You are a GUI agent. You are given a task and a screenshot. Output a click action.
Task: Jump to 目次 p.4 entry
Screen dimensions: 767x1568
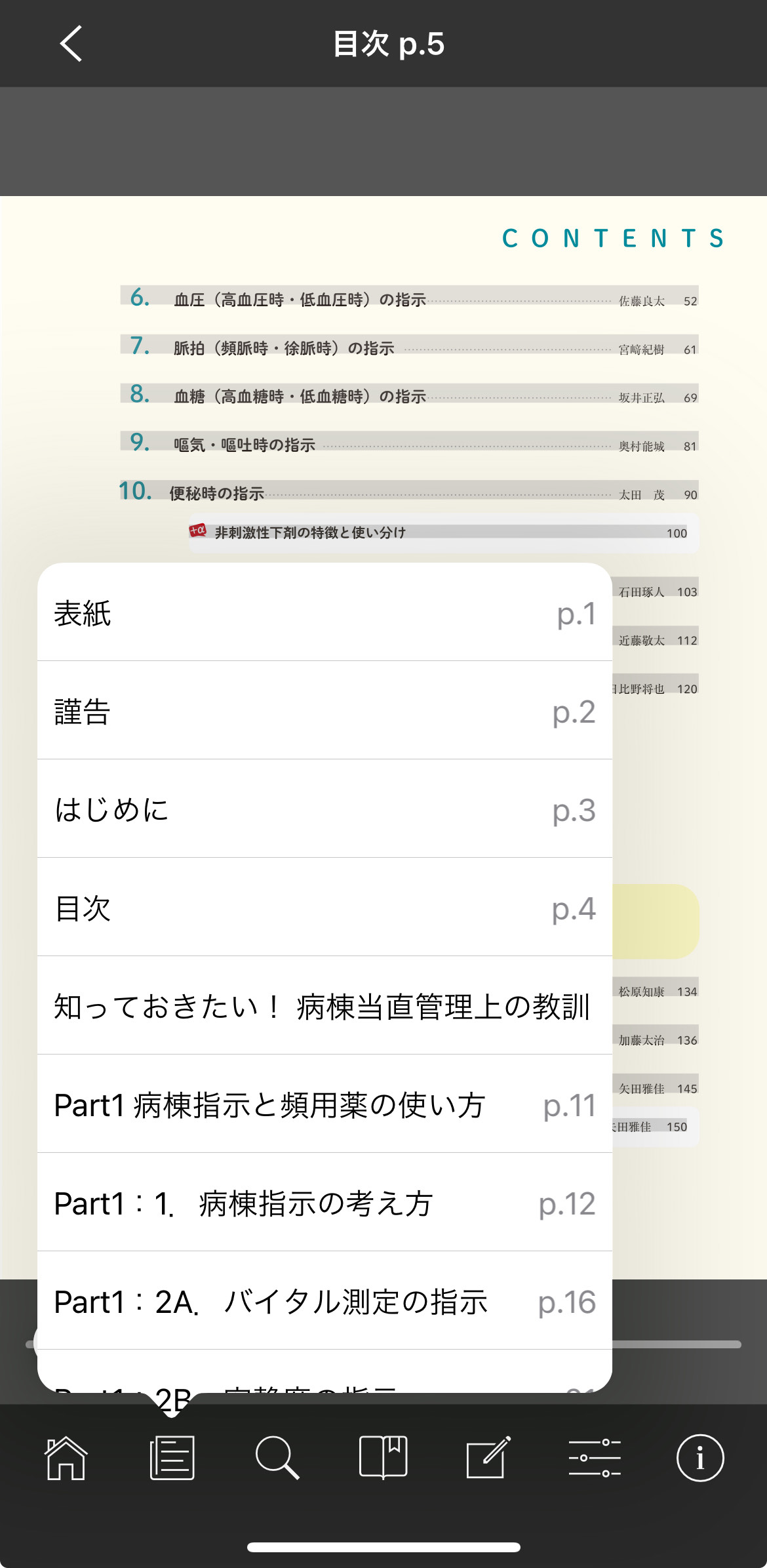325,908
